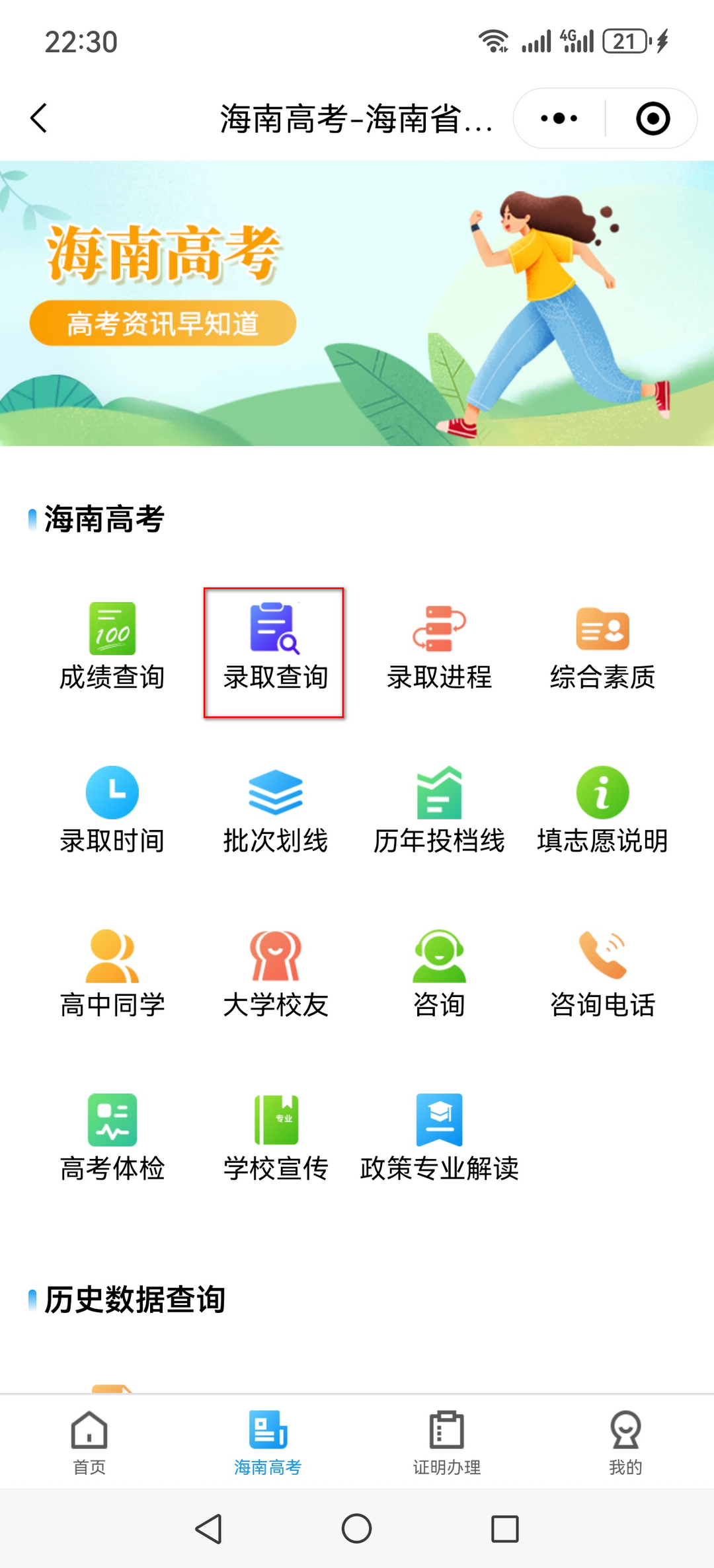
Task: Open 高中同学 classmates
Action: tap(112, 975)
